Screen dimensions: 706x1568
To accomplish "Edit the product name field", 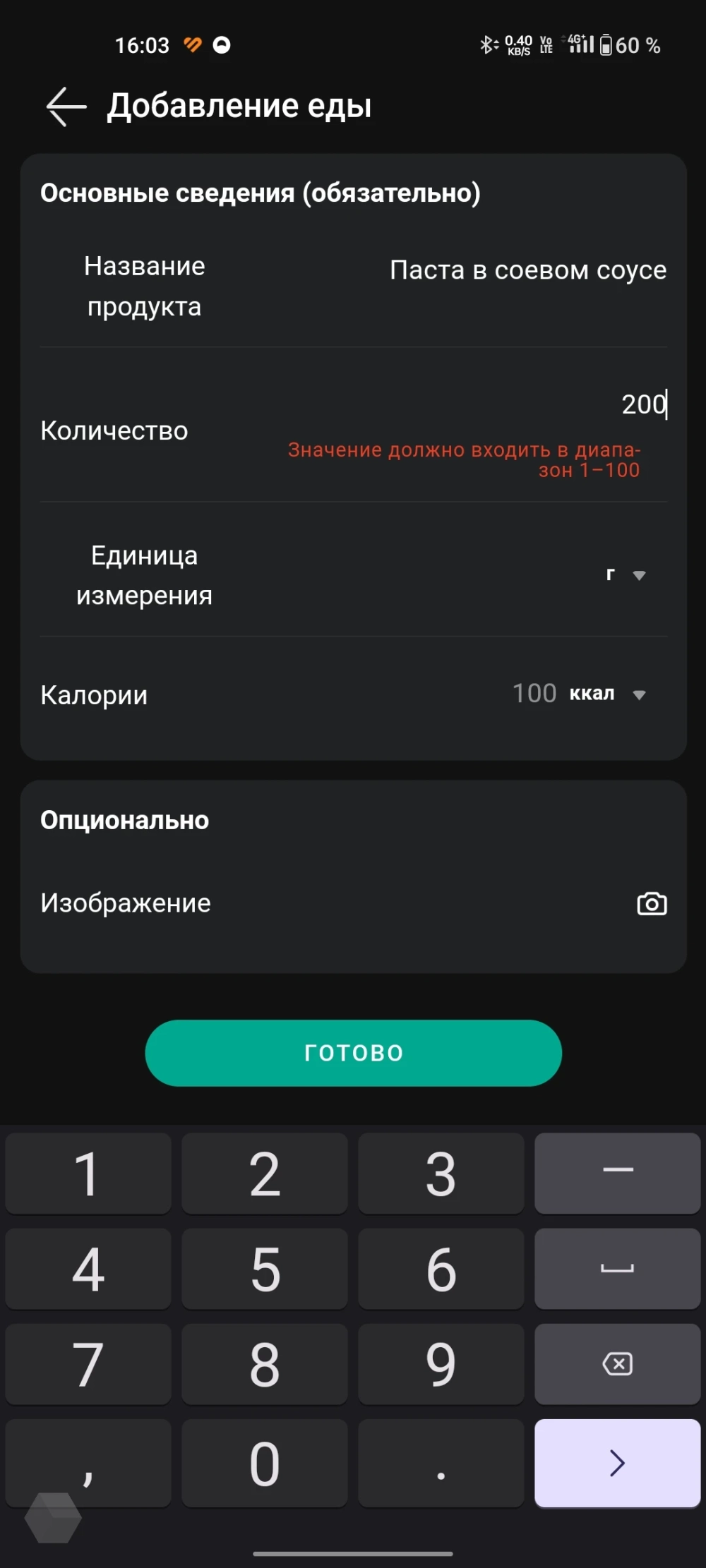I will click(x=527, y=270).
